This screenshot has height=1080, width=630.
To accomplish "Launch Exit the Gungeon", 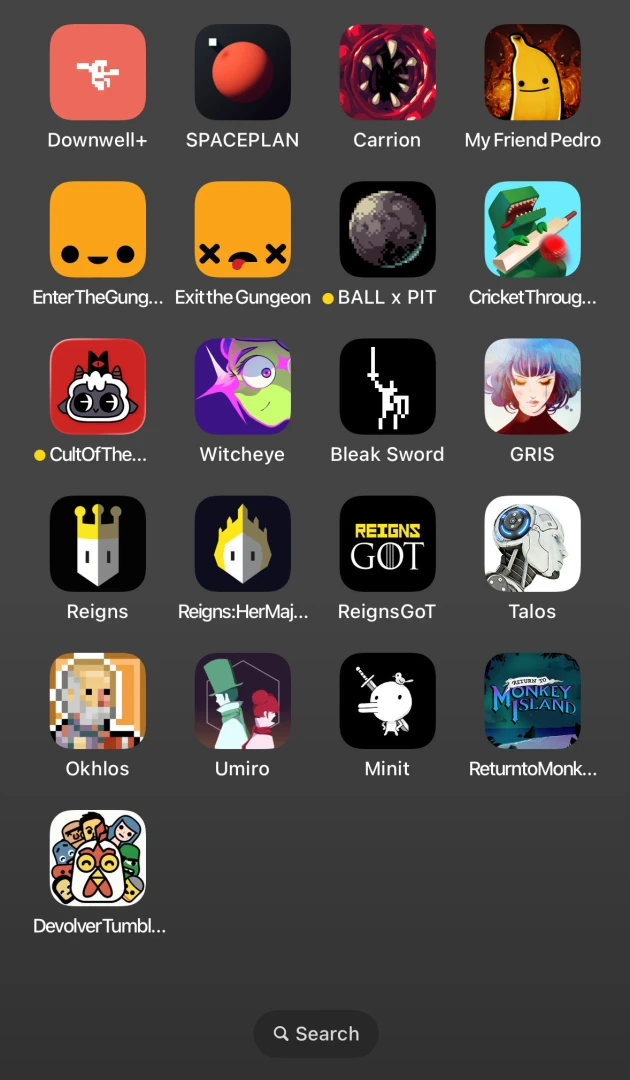I will coord(243,229).
